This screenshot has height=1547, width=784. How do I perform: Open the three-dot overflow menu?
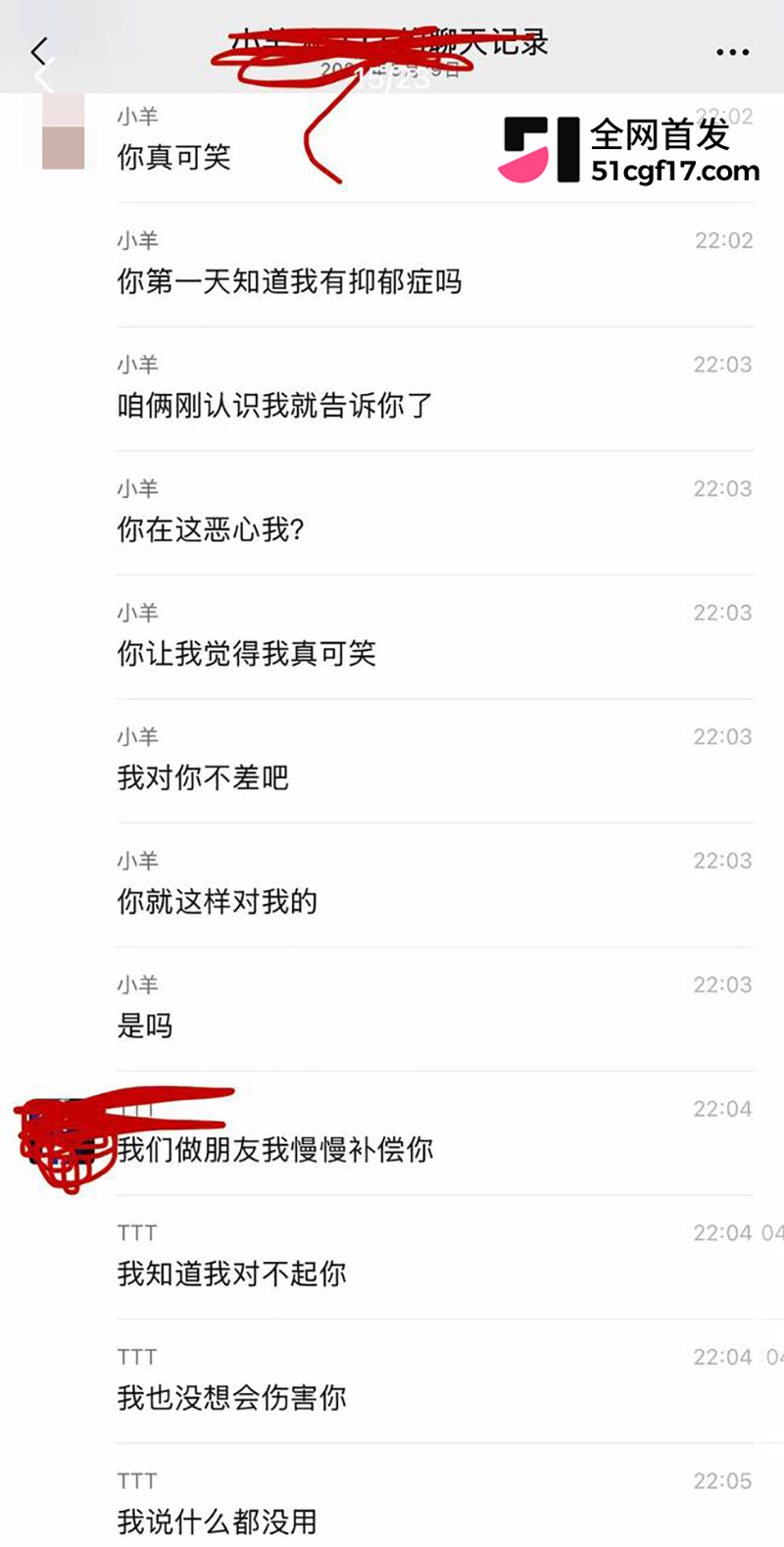point(732,52)
